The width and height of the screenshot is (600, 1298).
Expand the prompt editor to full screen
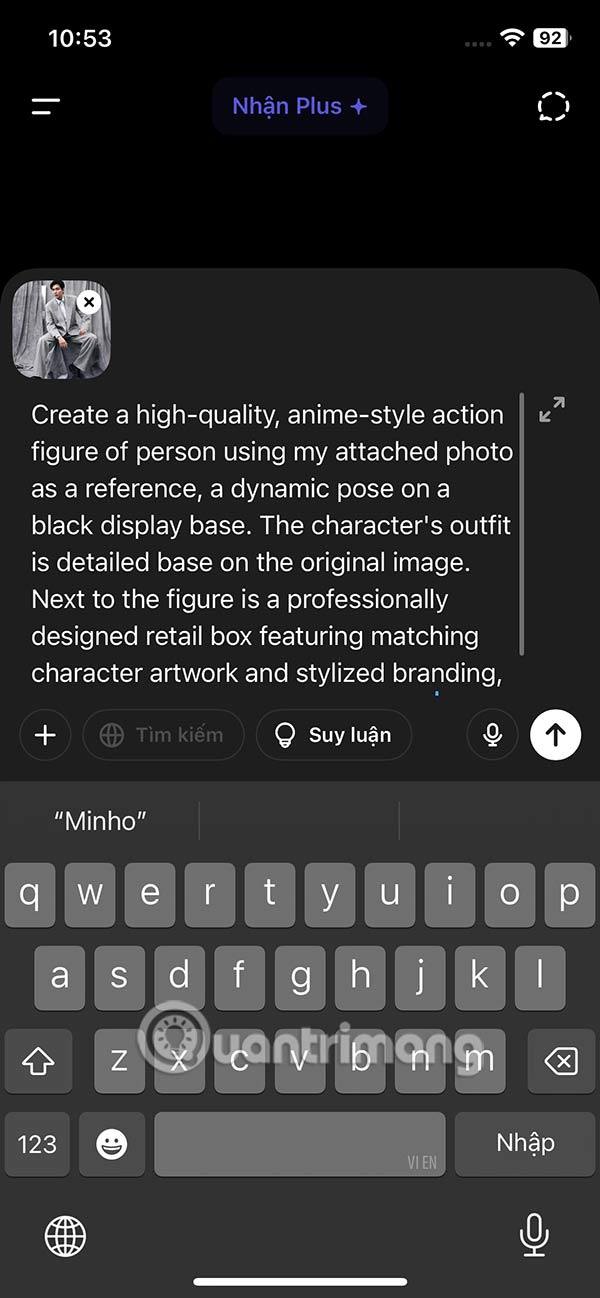pyautogui.click(x=552, y=409)
